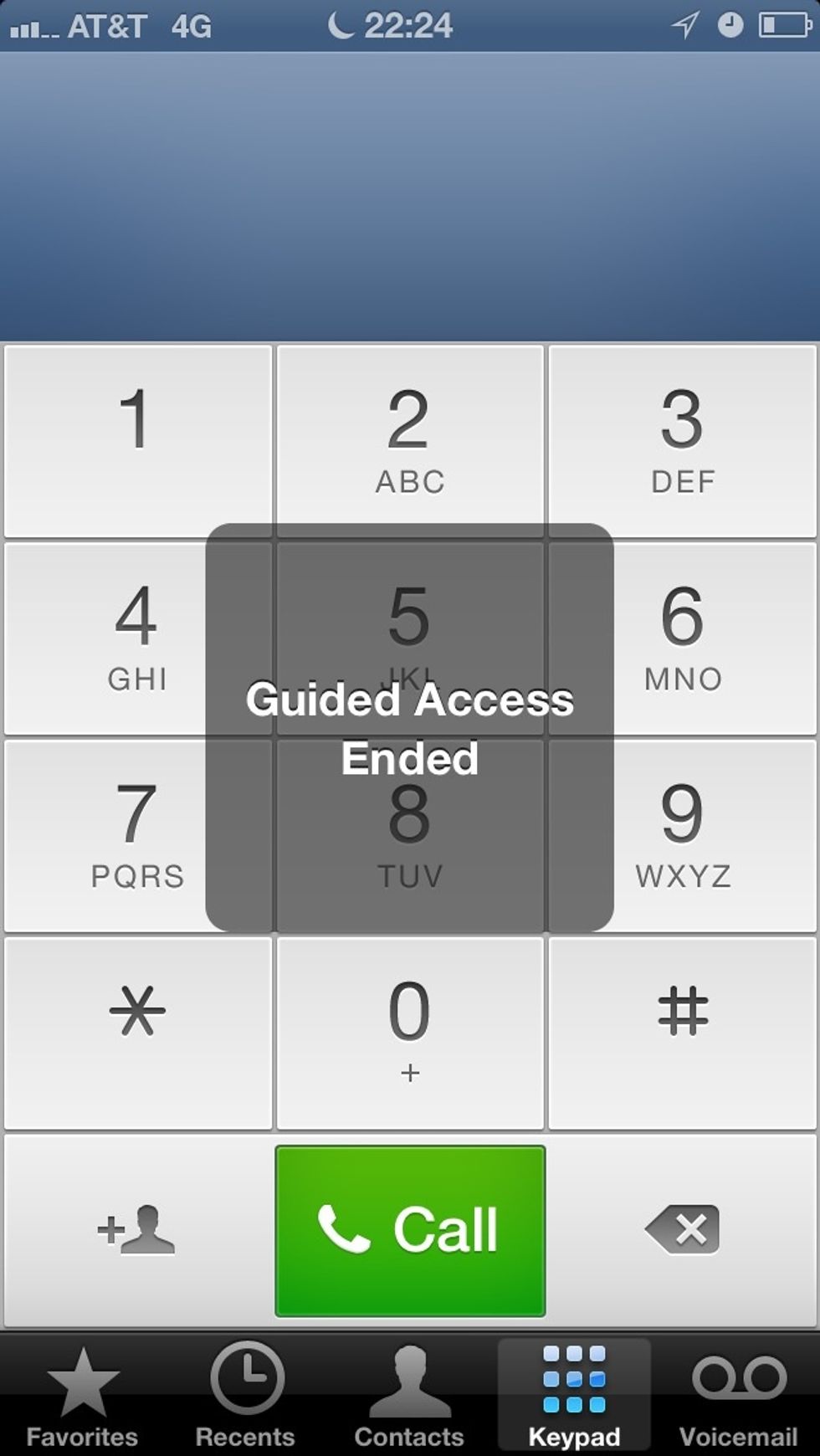Open the Voicemail tab
Screen dimensions: 820x1456
coord(738,1395)
